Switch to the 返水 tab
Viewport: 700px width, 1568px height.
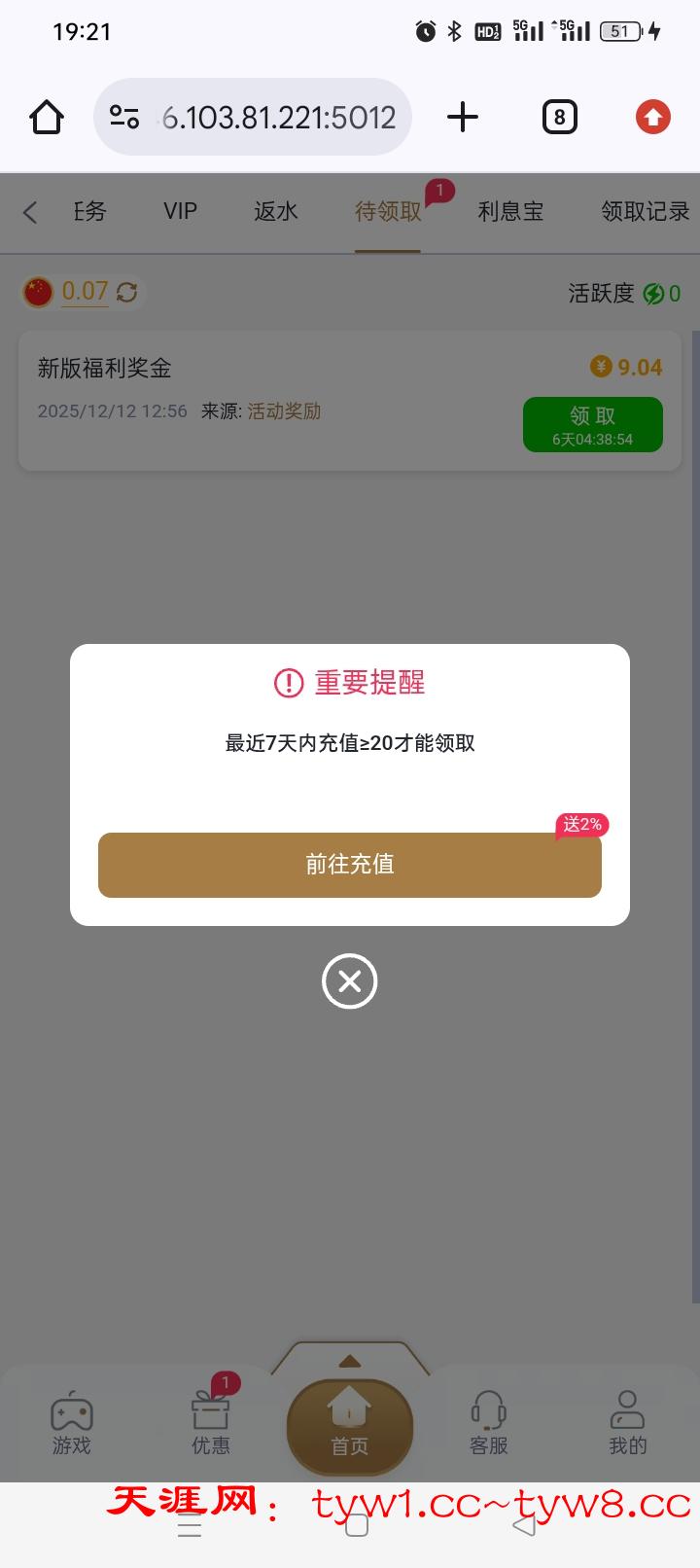[276, 211]
